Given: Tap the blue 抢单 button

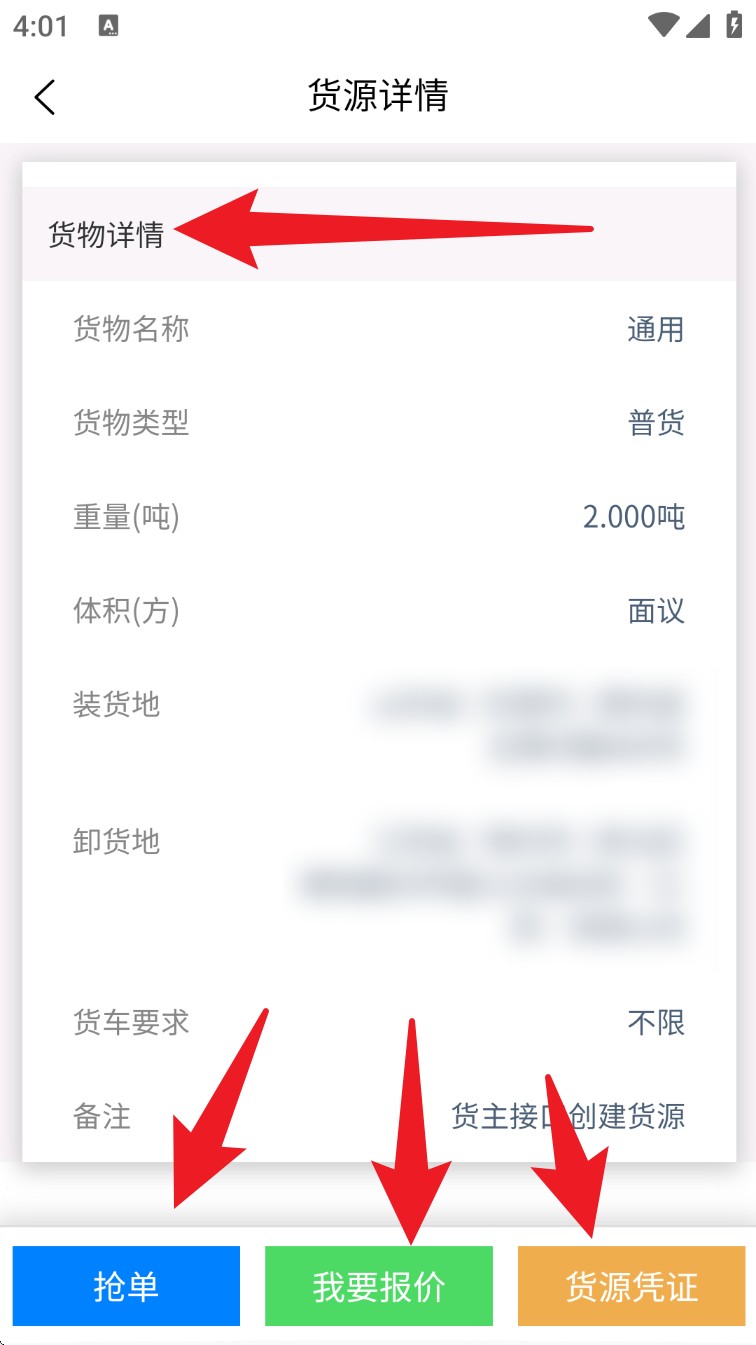Looking at the screenshot, I should point(126,1286).
